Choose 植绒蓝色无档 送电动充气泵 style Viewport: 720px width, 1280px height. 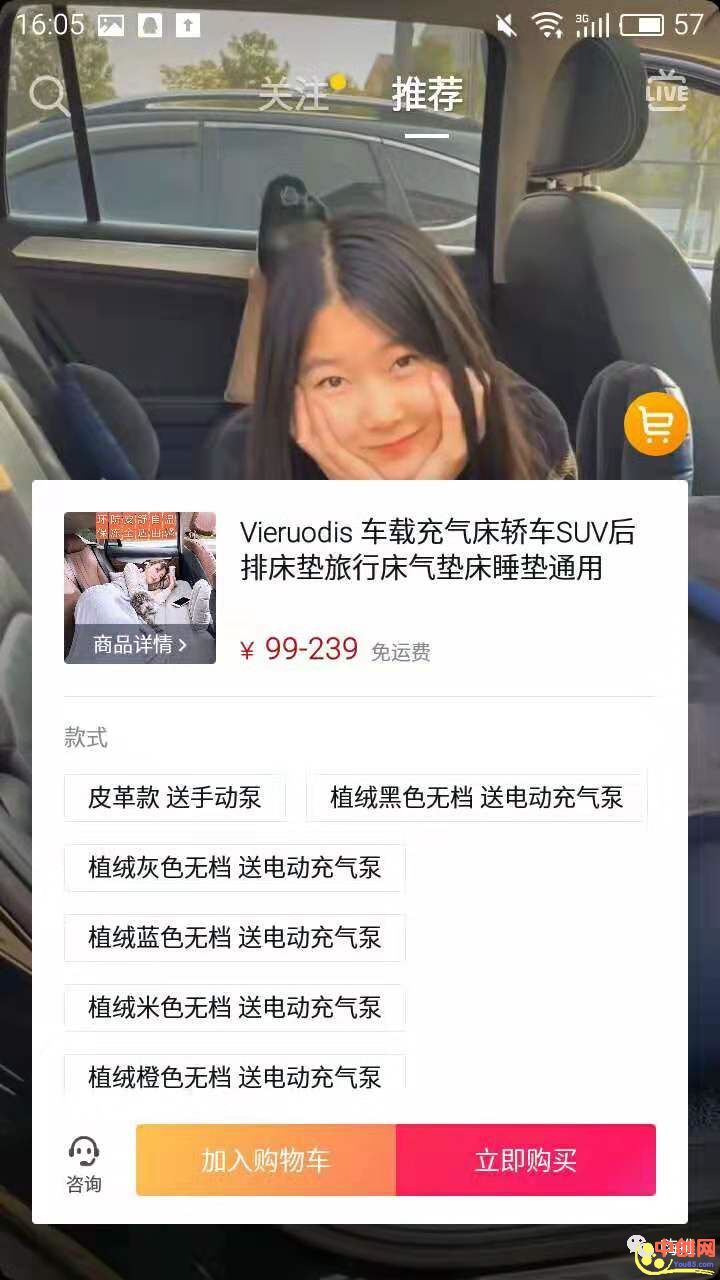[235, 937]
